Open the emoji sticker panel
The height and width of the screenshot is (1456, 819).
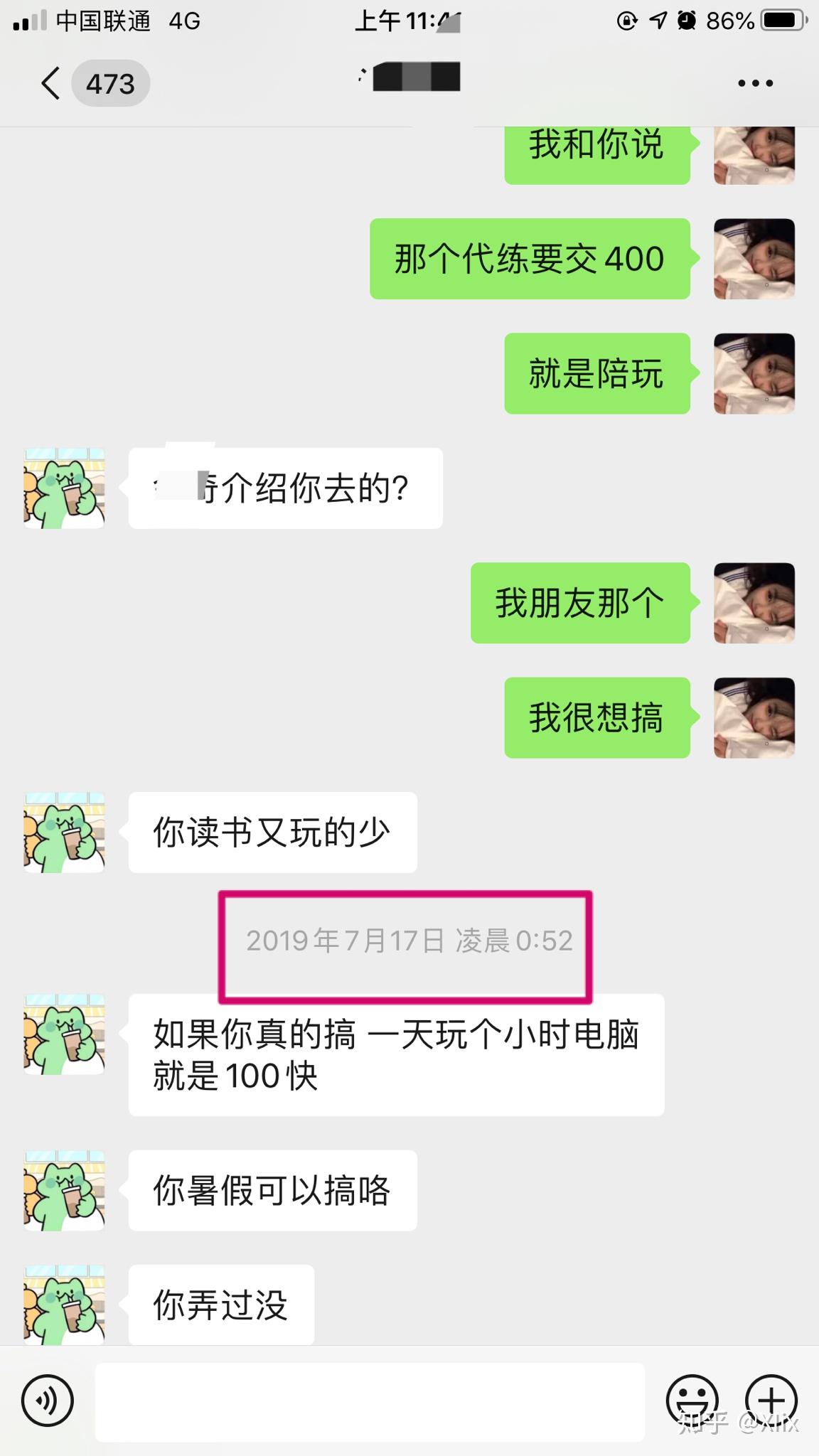[x=692, y=1401]
